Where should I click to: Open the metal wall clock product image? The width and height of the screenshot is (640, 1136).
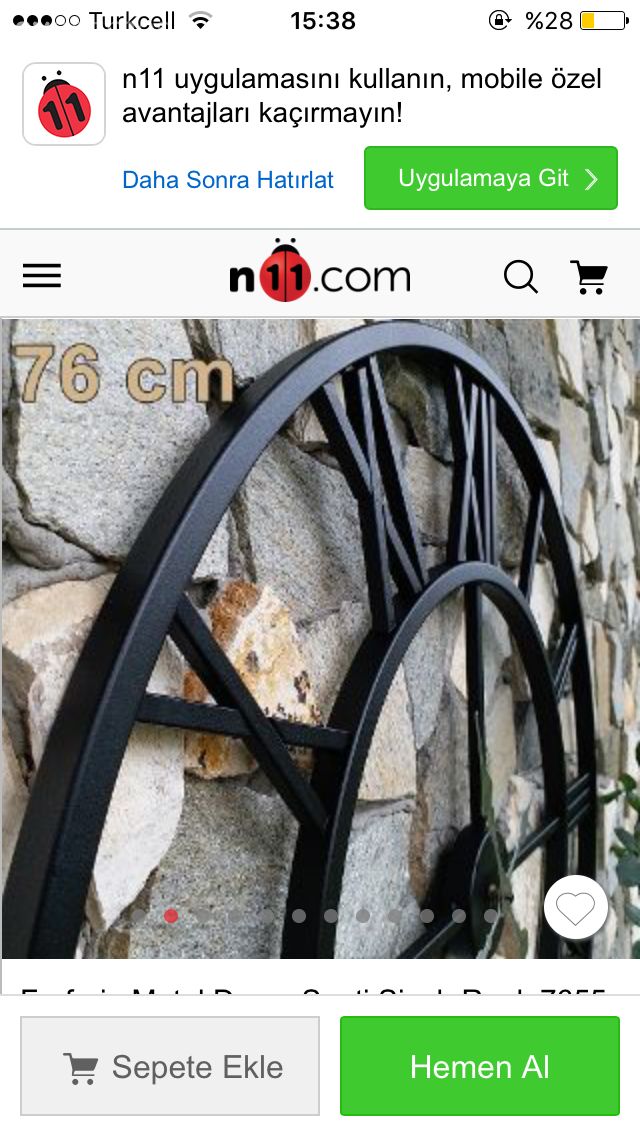click(320, 620)
